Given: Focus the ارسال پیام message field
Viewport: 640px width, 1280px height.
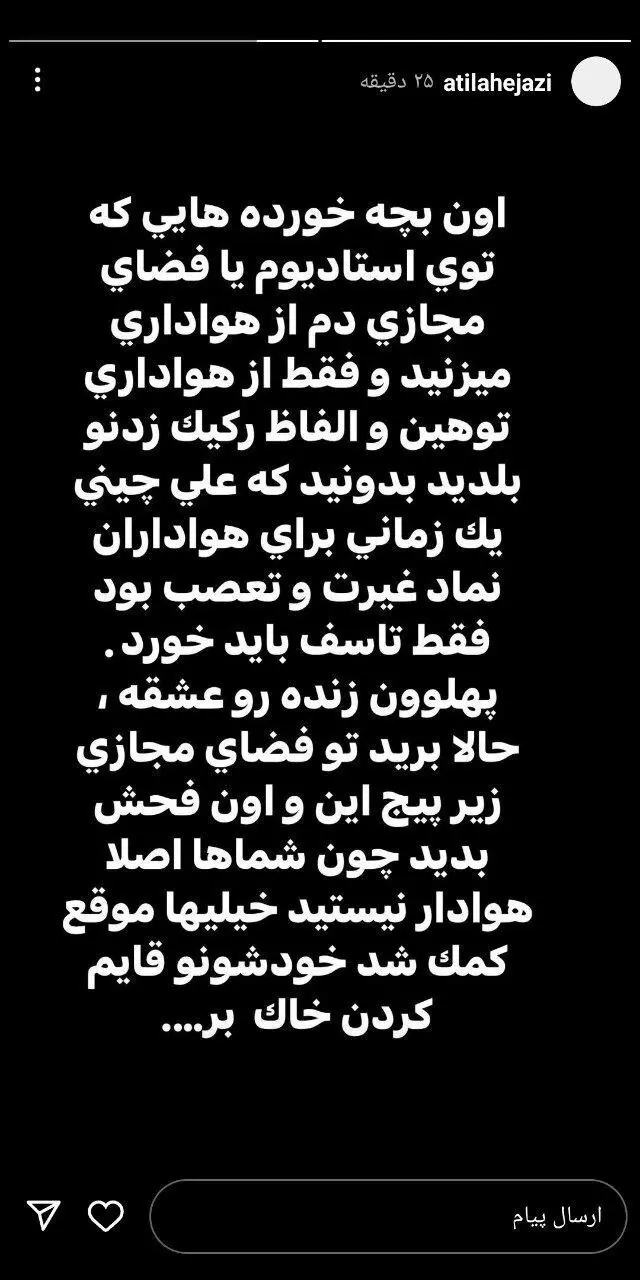Looking at the screenshot, I should click(x=388, y=1216).
